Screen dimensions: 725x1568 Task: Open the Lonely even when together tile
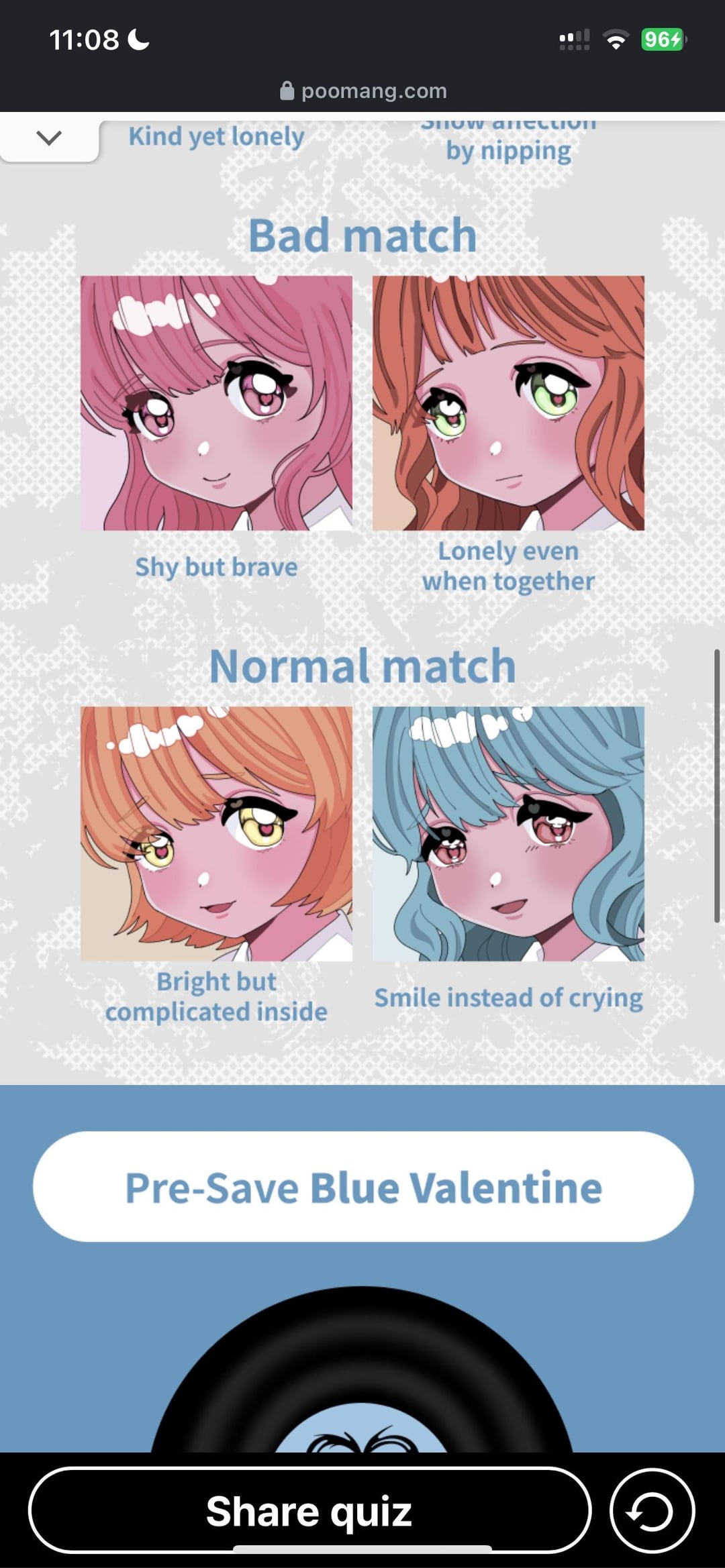tap(508, 403)
